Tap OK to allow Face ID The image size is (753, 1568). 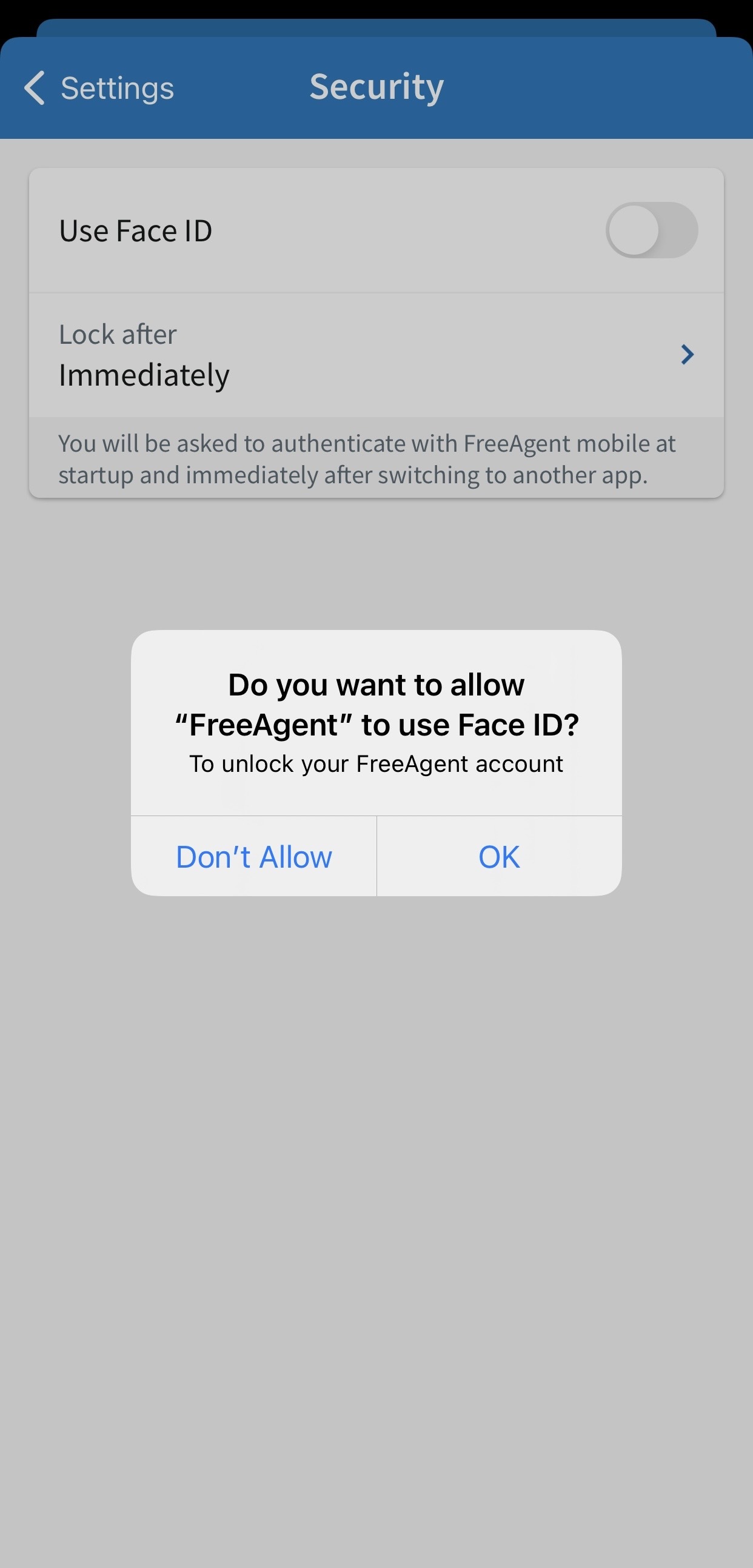498,856
